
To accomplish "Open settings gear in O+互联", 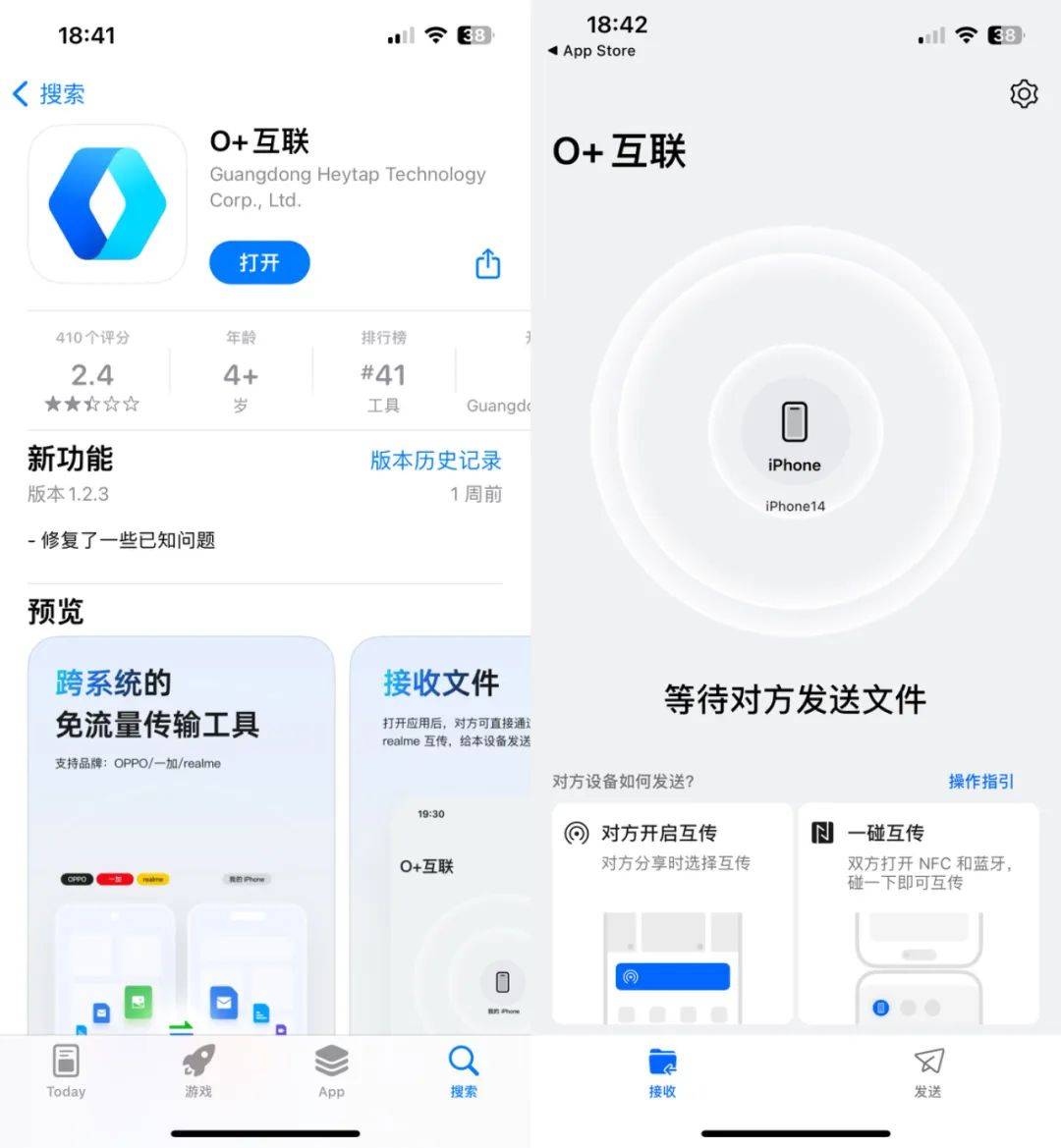I will click(1024, 93).
